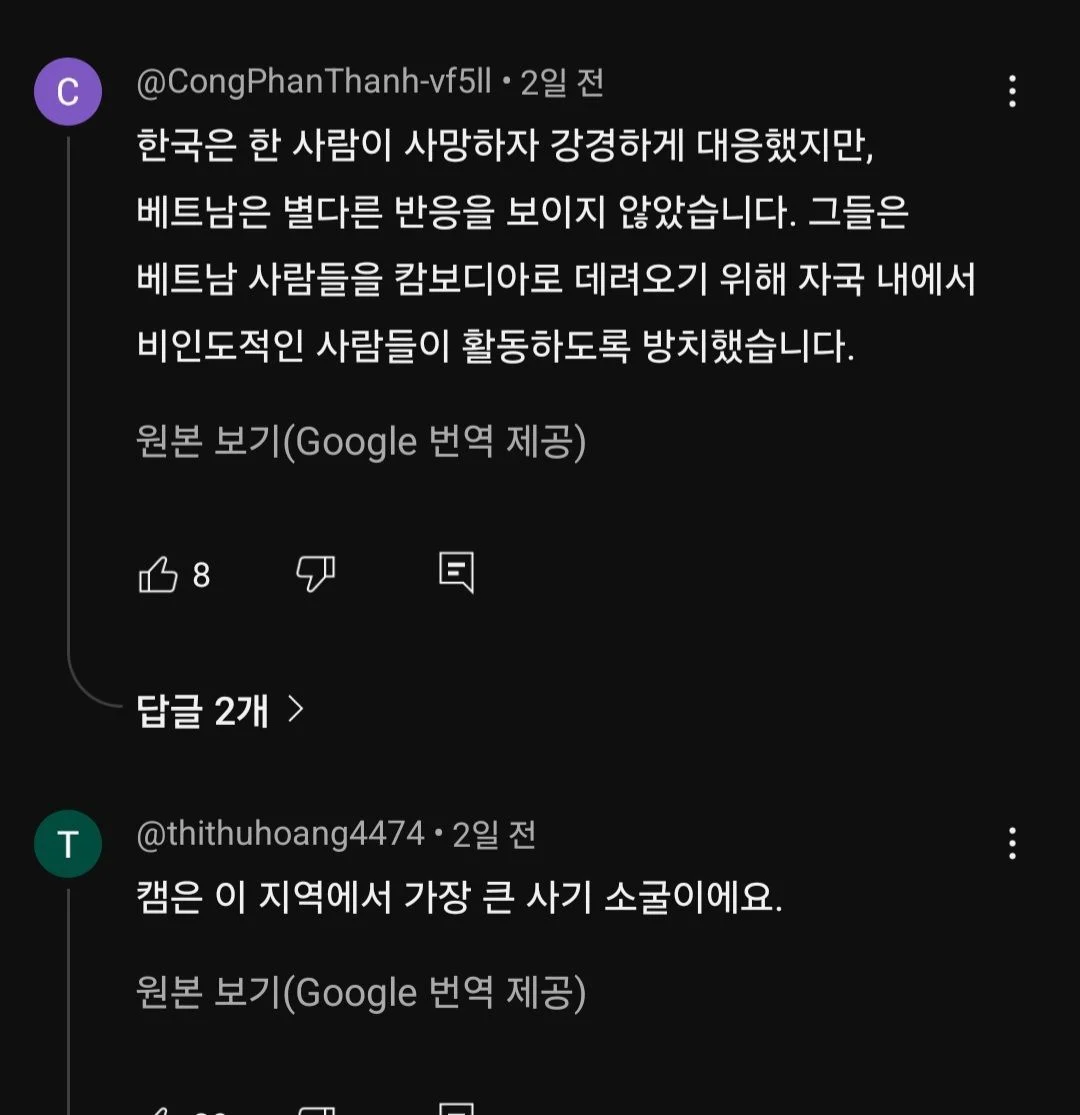
Task: Open the @CongPhanThanh-vf5ll username link
Action: [313, 83]
